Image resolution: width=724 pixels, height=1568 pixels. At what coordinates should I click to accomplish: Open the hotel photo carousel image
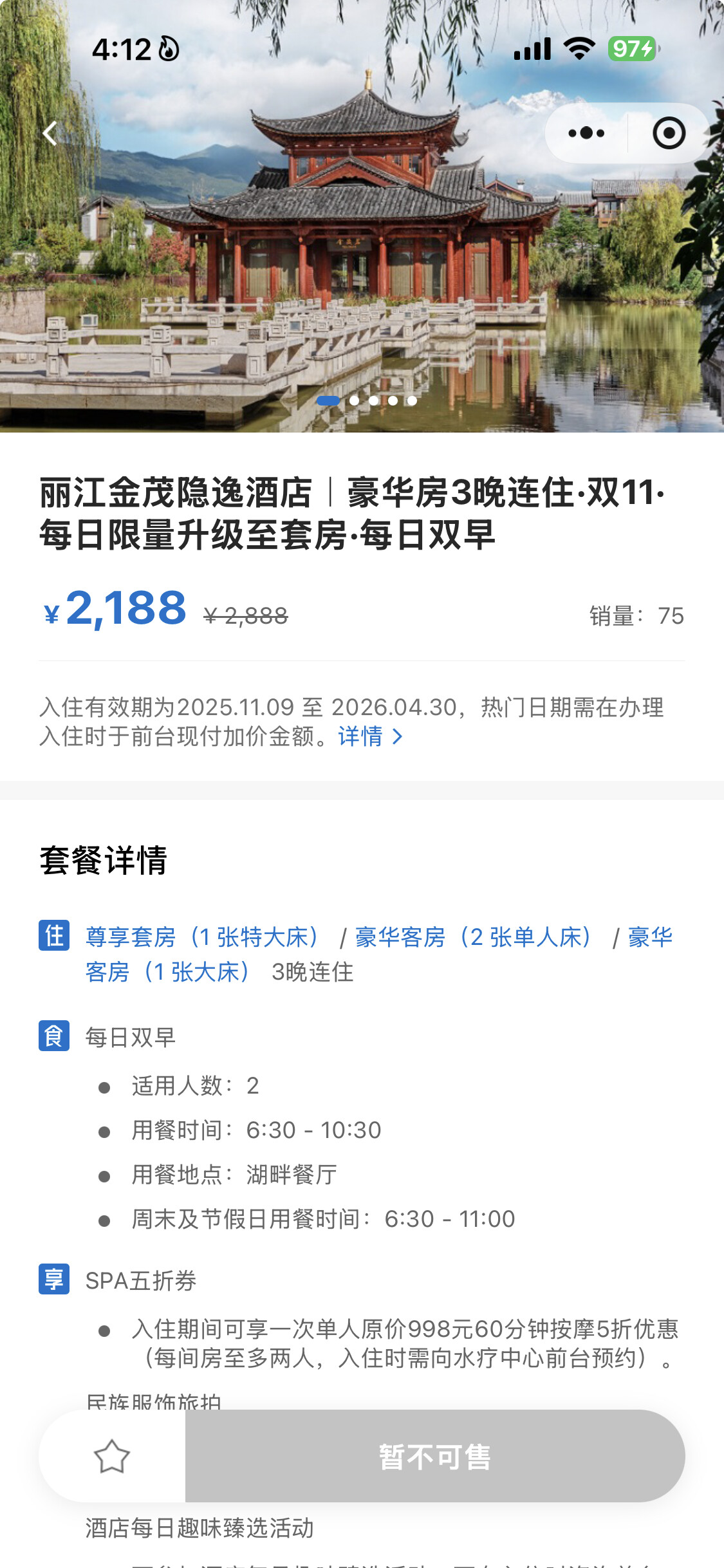point(362,257)
